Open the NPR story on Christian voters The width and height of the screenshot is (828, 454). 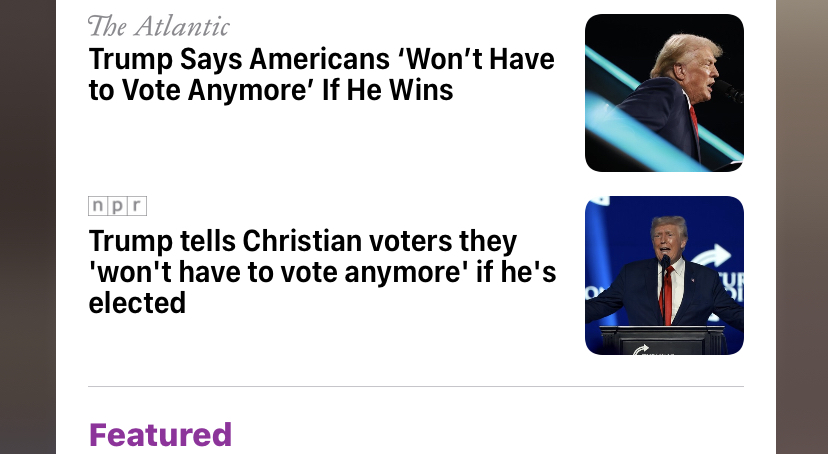(322, 271)
